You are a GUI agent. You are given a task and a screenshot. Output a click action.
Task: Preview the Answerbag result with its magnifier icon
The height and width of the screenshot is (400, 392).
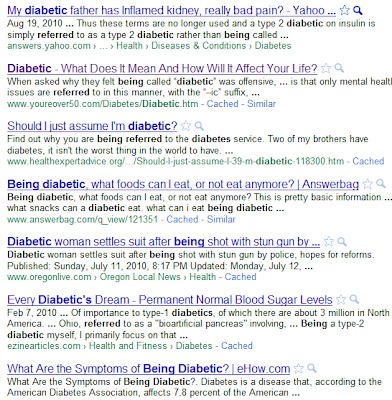tap(380, 184)
